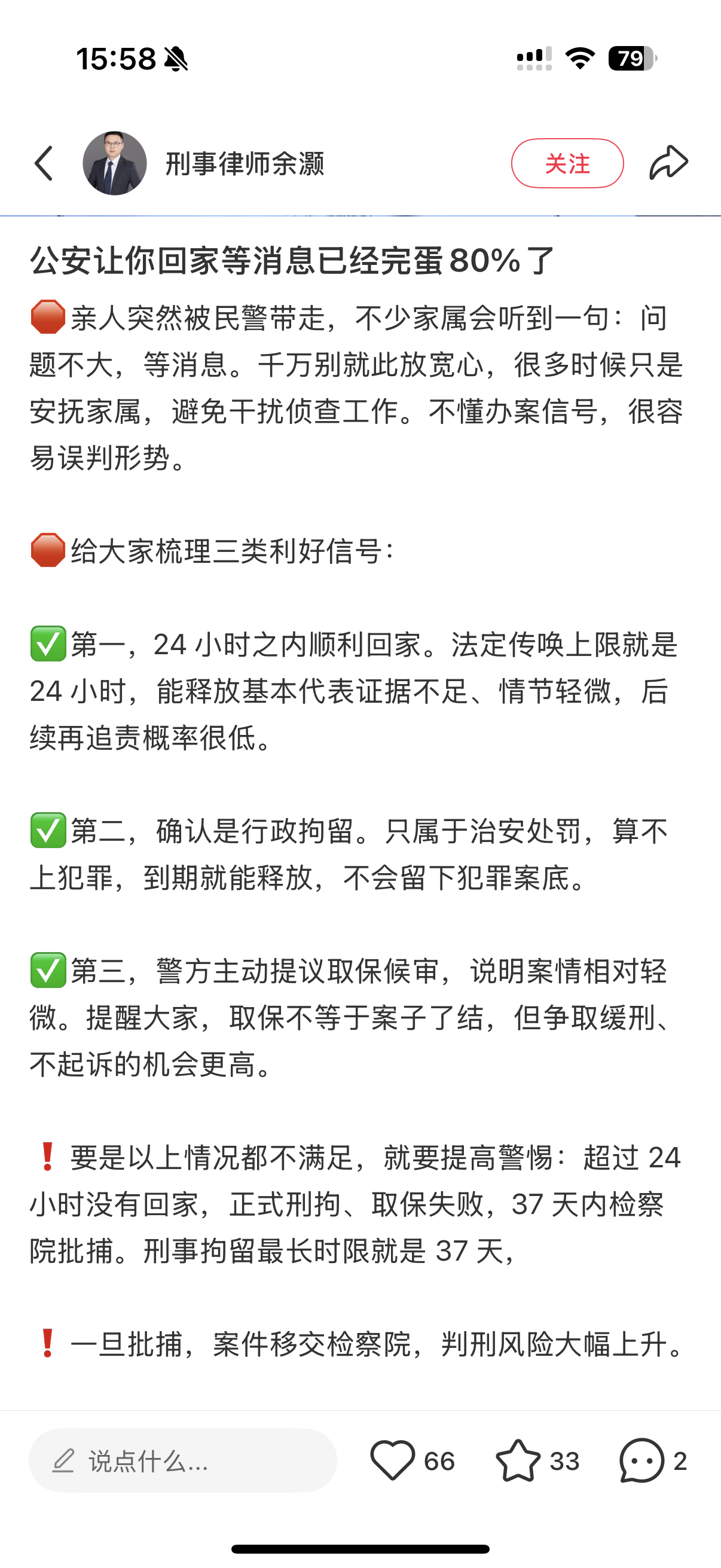
Task: Open 刑事律师余灏's profile avatar
Action: tap(114, 163)
